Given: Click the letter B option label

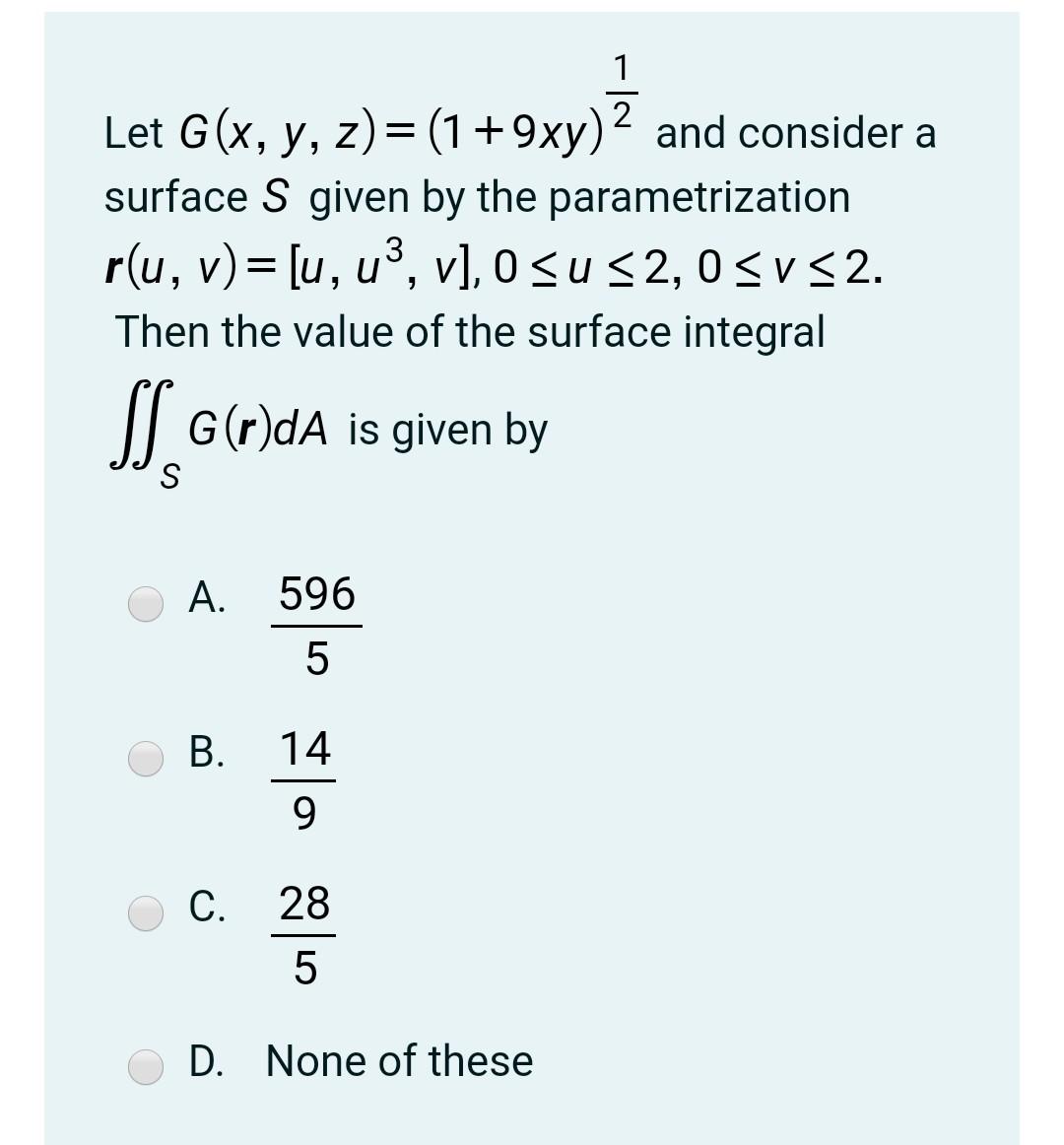Looking at the screenshot, I should point(209,757).
